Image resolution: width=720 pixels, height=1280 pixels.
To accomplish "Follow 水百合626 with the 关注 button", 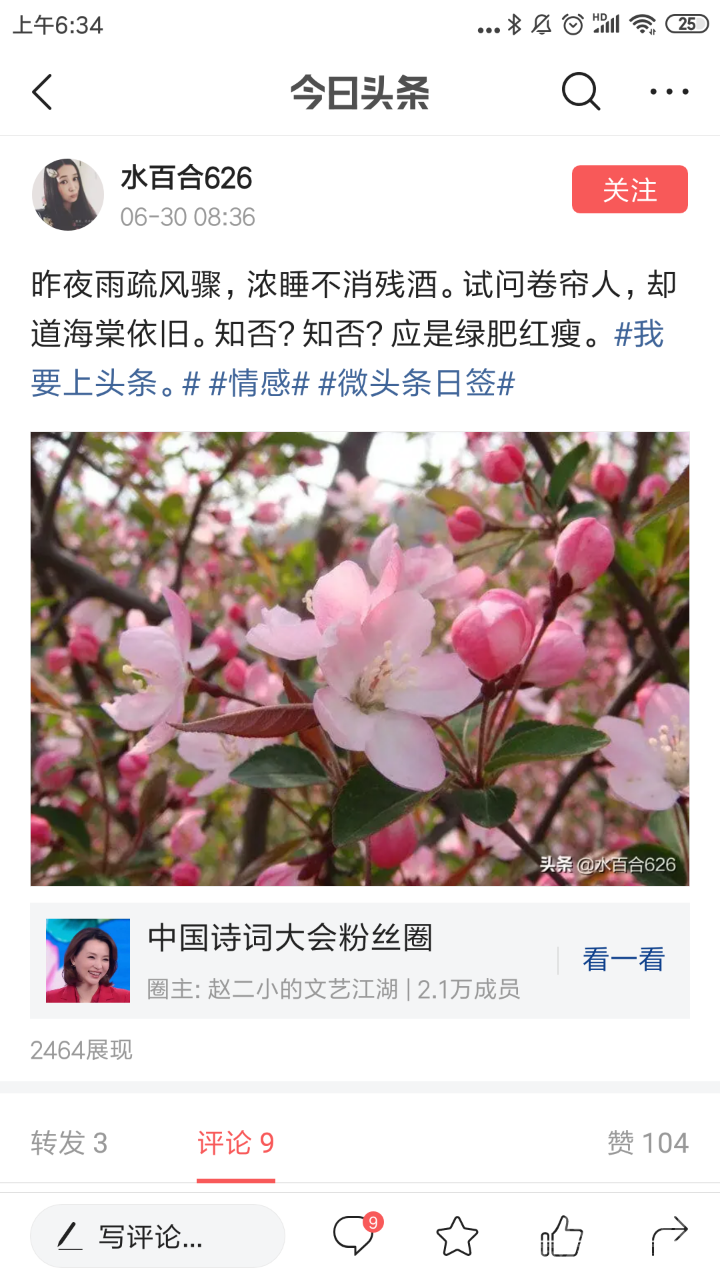I will click(x=629, y=190).
